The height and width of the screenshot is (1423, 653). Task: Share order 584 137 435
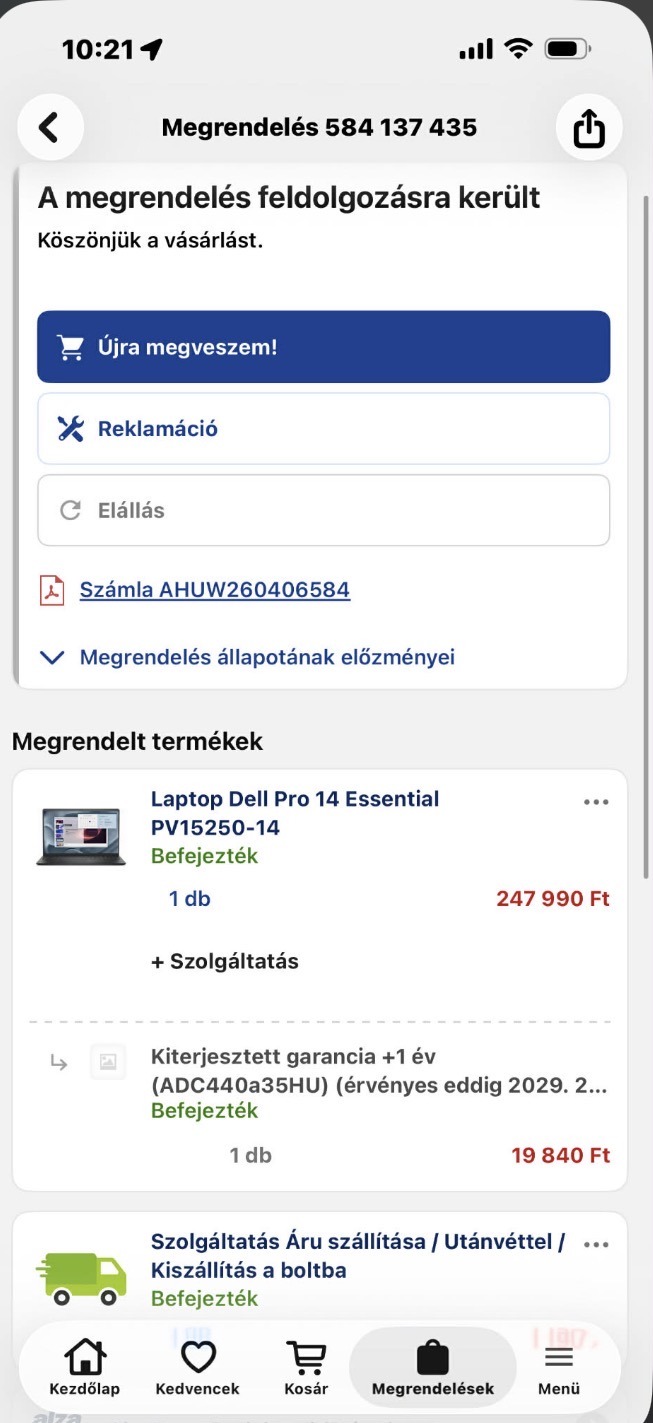pyautogui.click(x=589, y=127)
